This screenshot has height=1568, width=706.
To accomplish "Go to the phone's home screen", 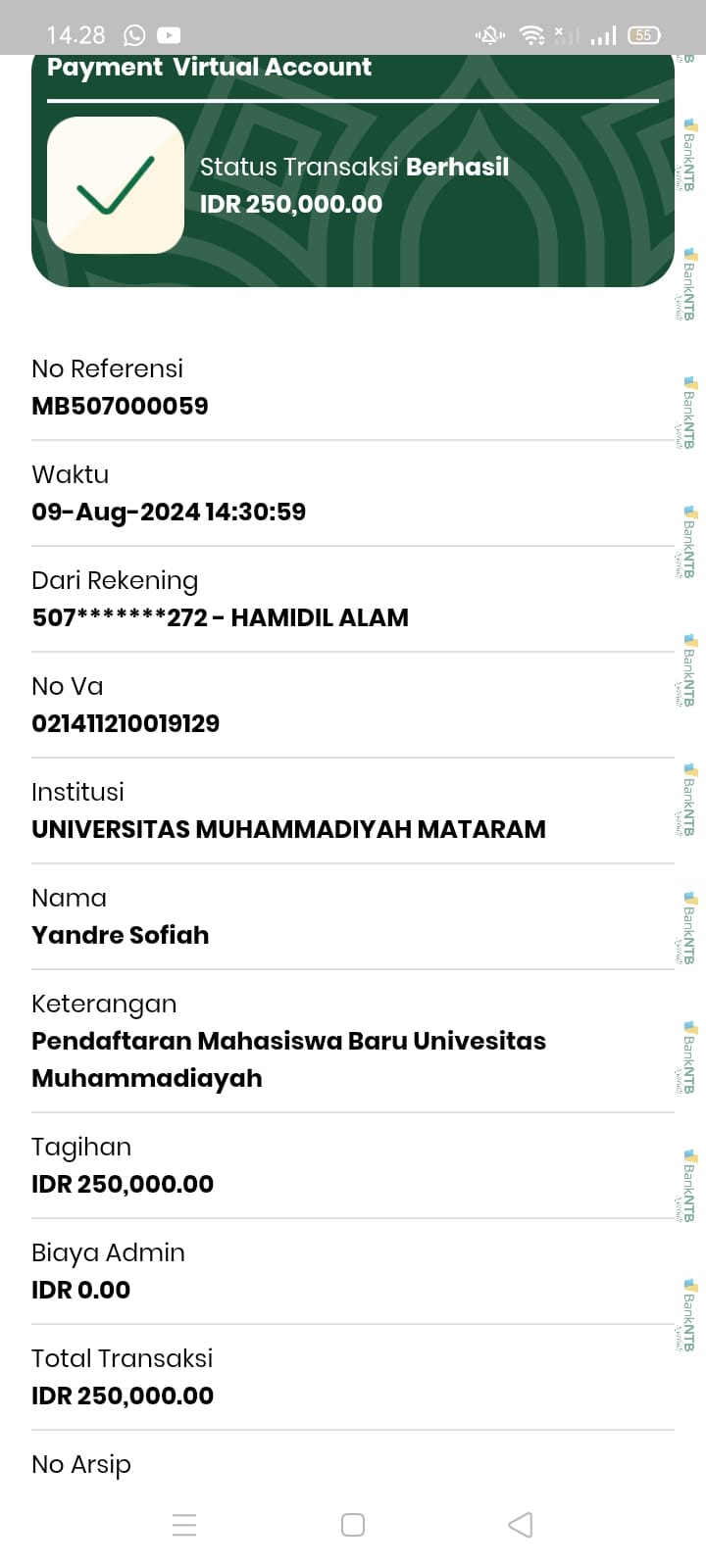I will 353,1525.
